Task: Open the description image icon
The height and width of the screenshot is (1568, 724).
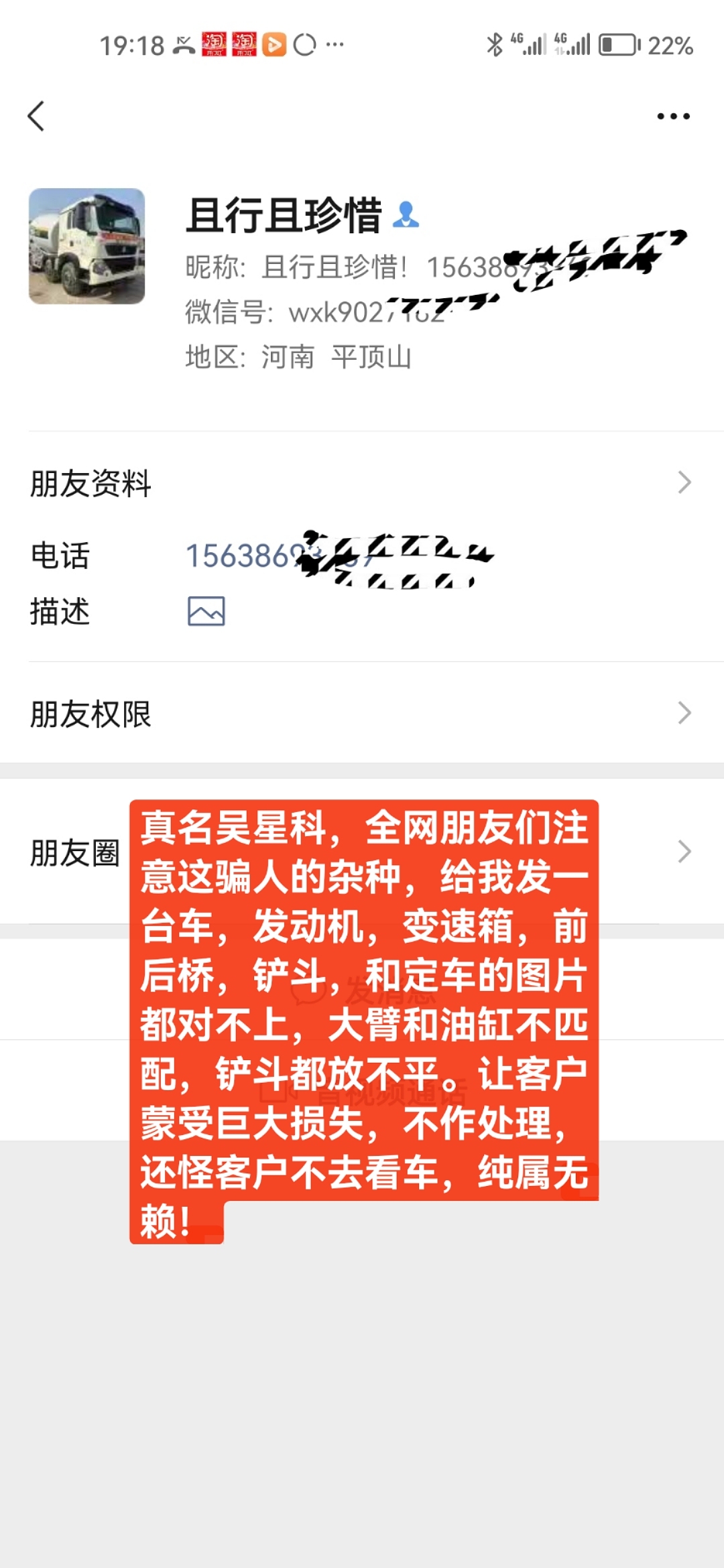Action: coord(206,611)
